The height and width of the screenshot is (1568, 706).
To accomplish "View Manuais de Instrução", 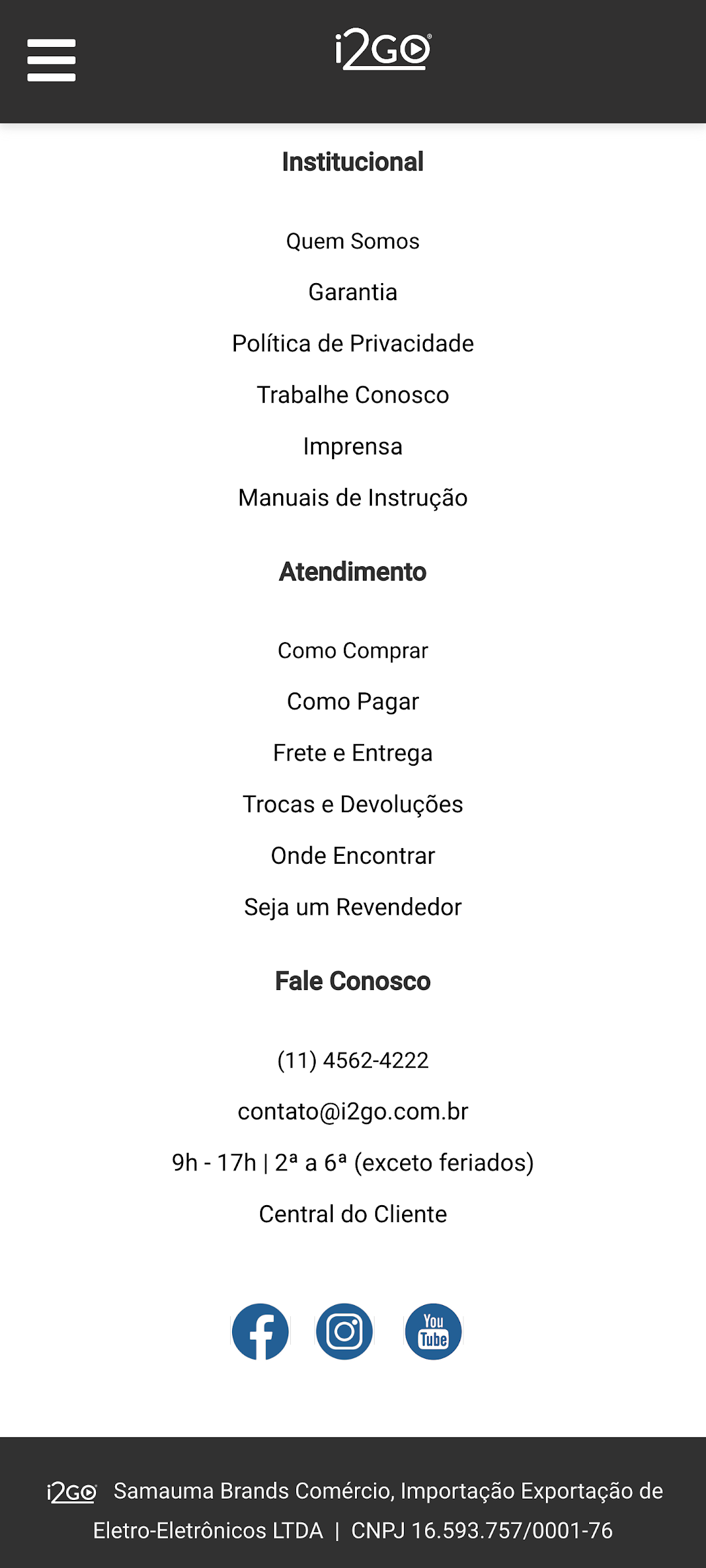I will [x=353, y=498].
